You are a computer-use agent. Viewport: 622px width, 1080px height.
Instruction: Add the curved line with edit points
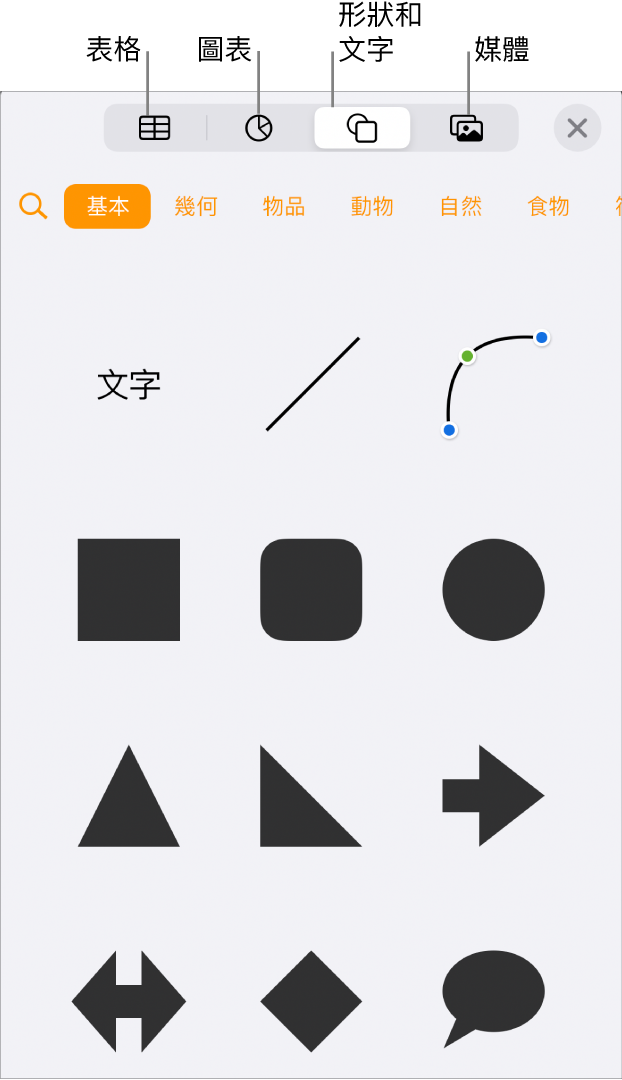pos(480,380)
